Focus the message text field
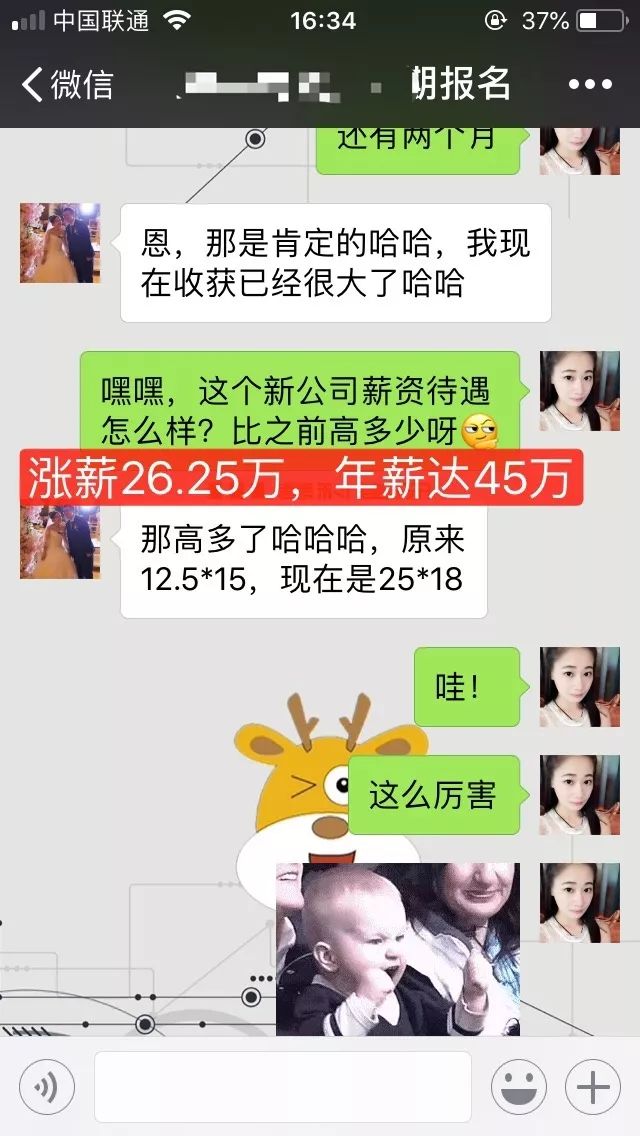 [282, 1086]
